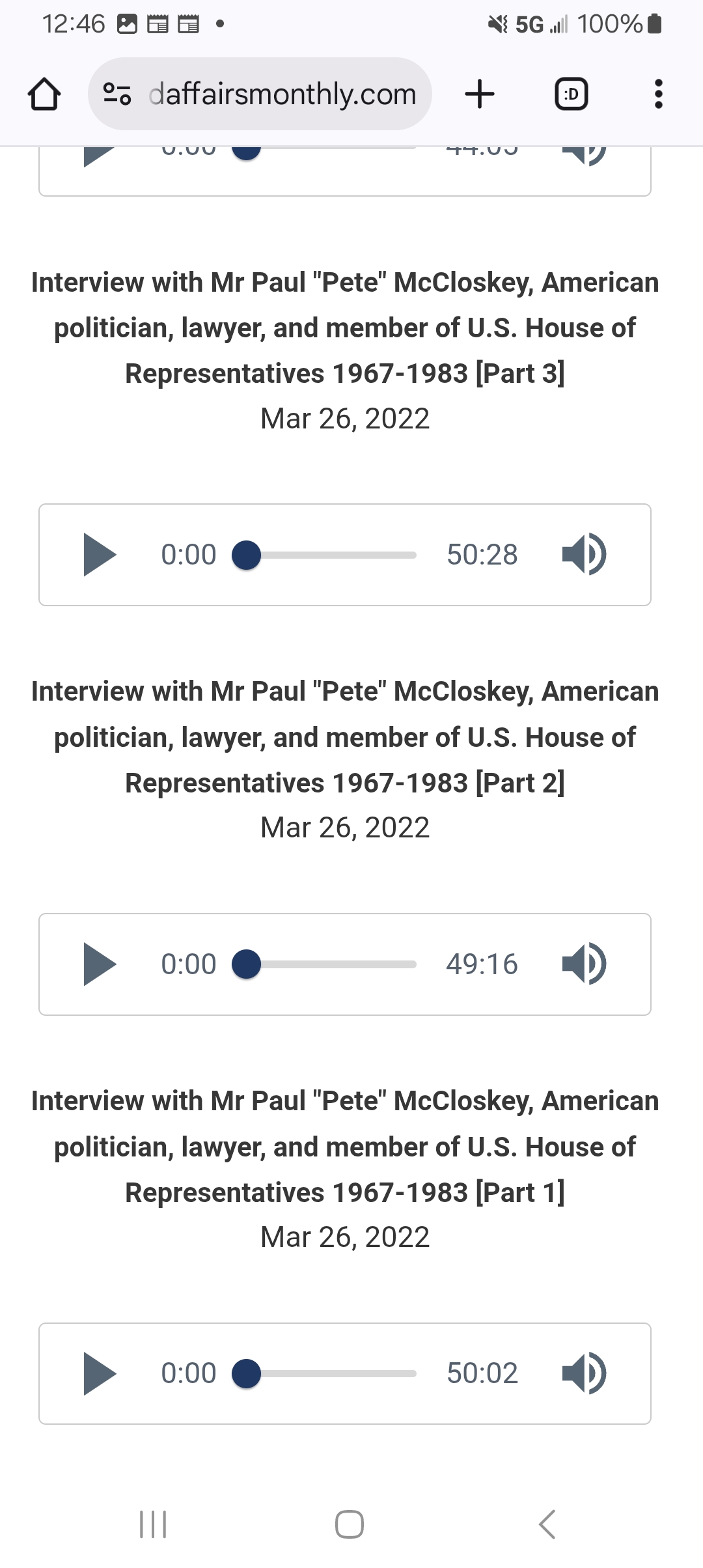Play the Part 2 interview audio

(x=100, y=964)
